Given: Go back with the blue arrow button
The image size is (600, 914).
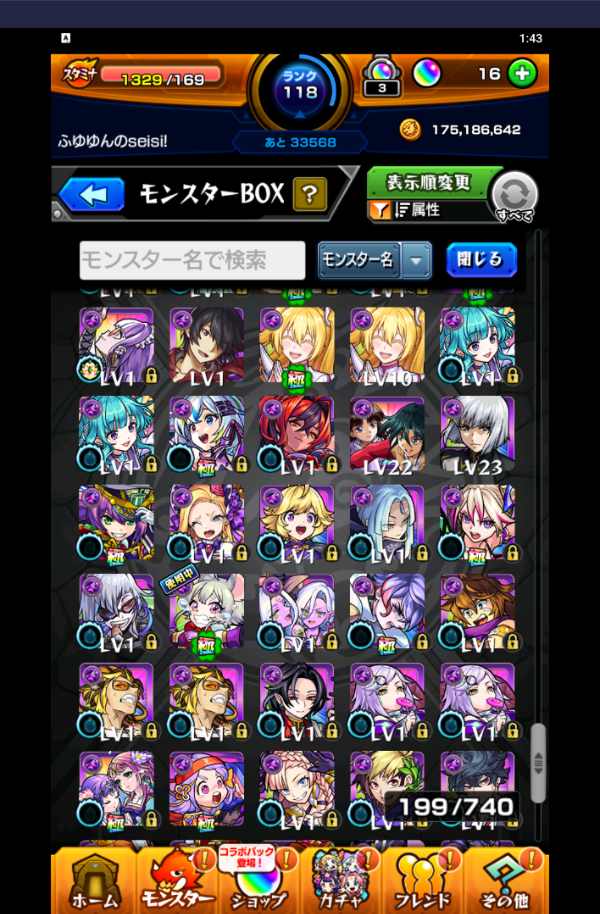Looking at the screenshot, I should 92,194.
